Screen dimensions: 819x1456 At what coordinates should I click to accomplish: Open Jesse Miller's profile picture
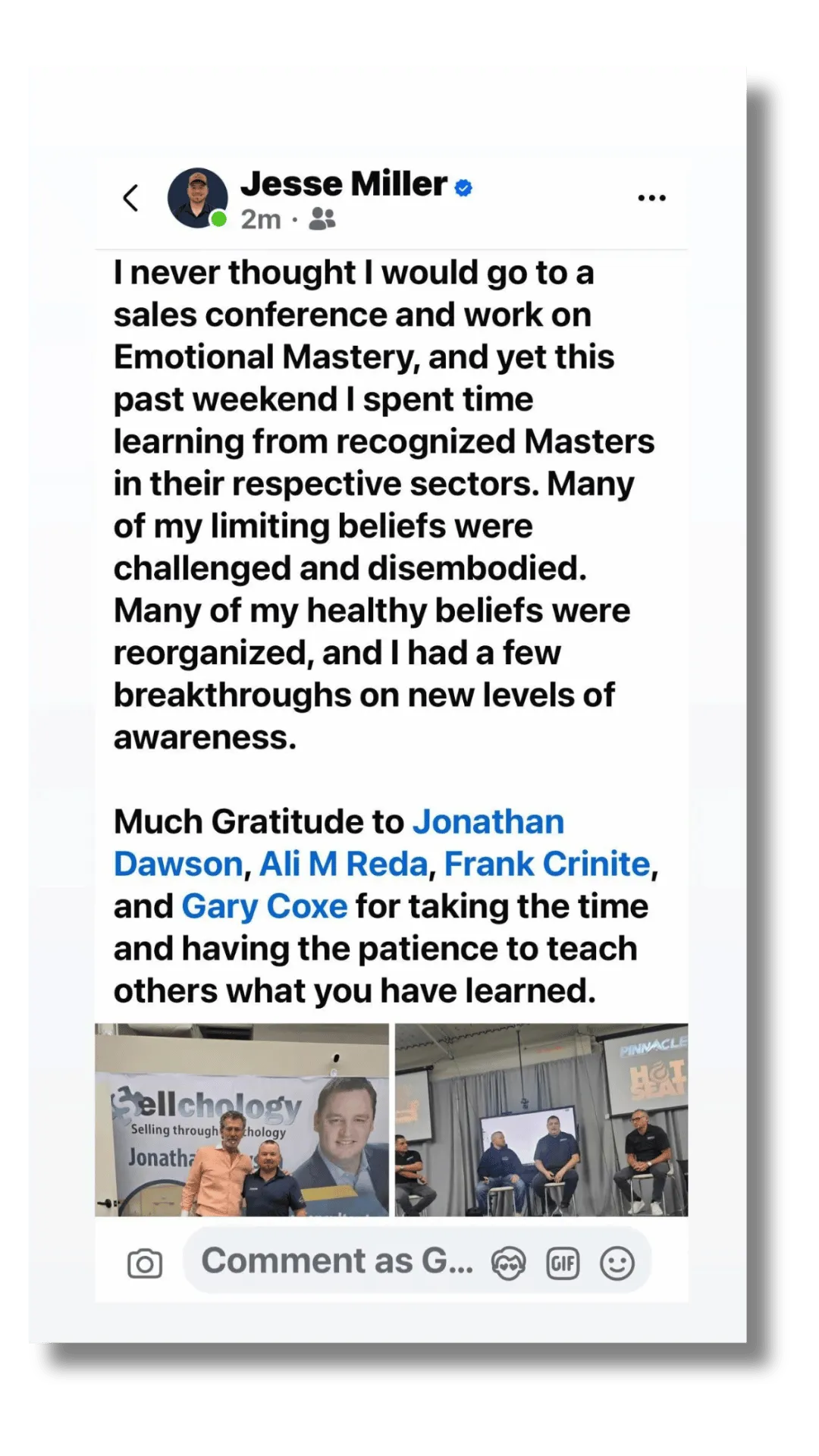pyautogui.click(x=197, y=198)
